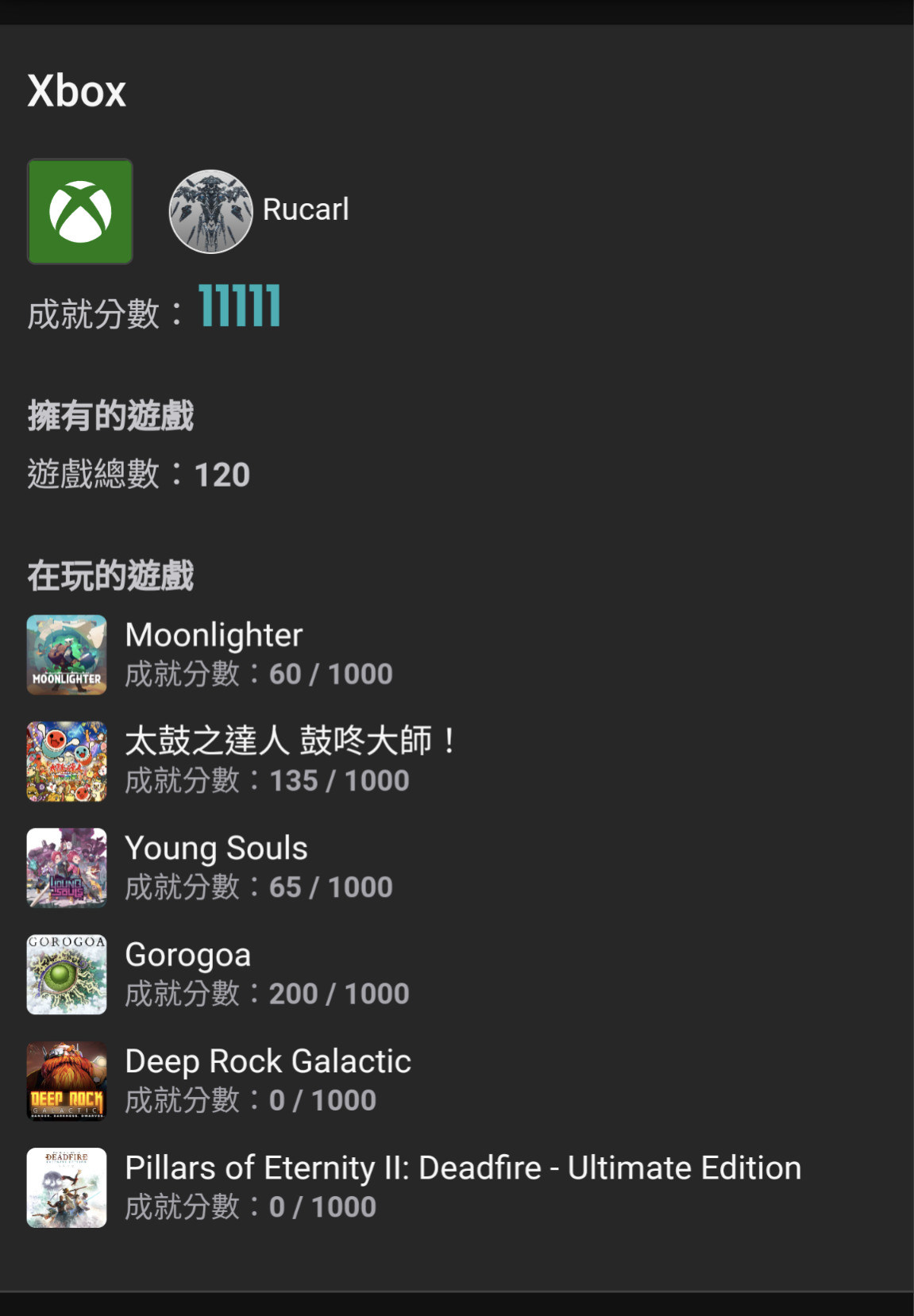The image size is (914, 1316).
Task: Open the Pillars of Eternity Deadfire cover icon
Action: tap(67, 1187)
